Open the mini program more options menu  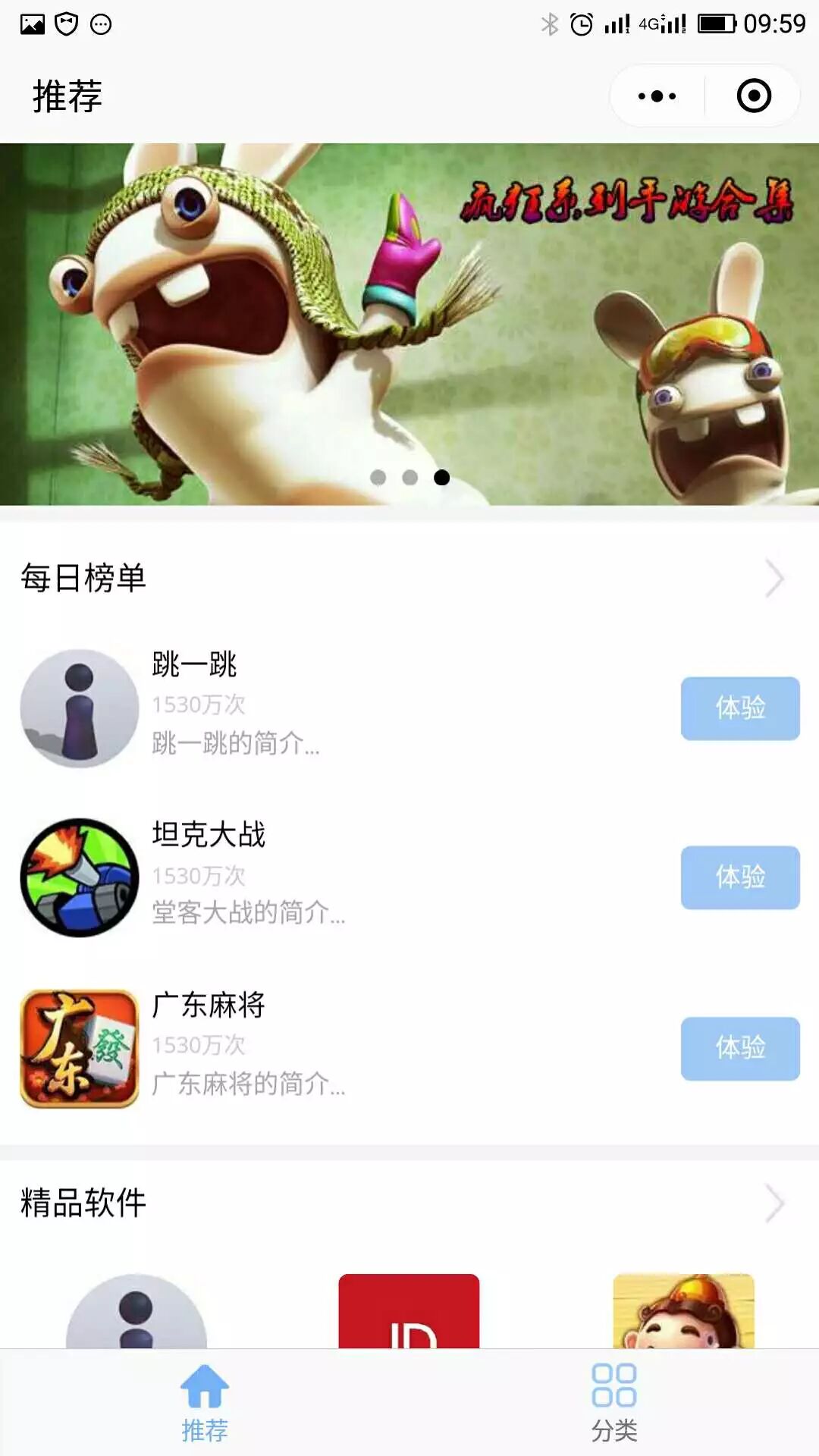[657, 96]
